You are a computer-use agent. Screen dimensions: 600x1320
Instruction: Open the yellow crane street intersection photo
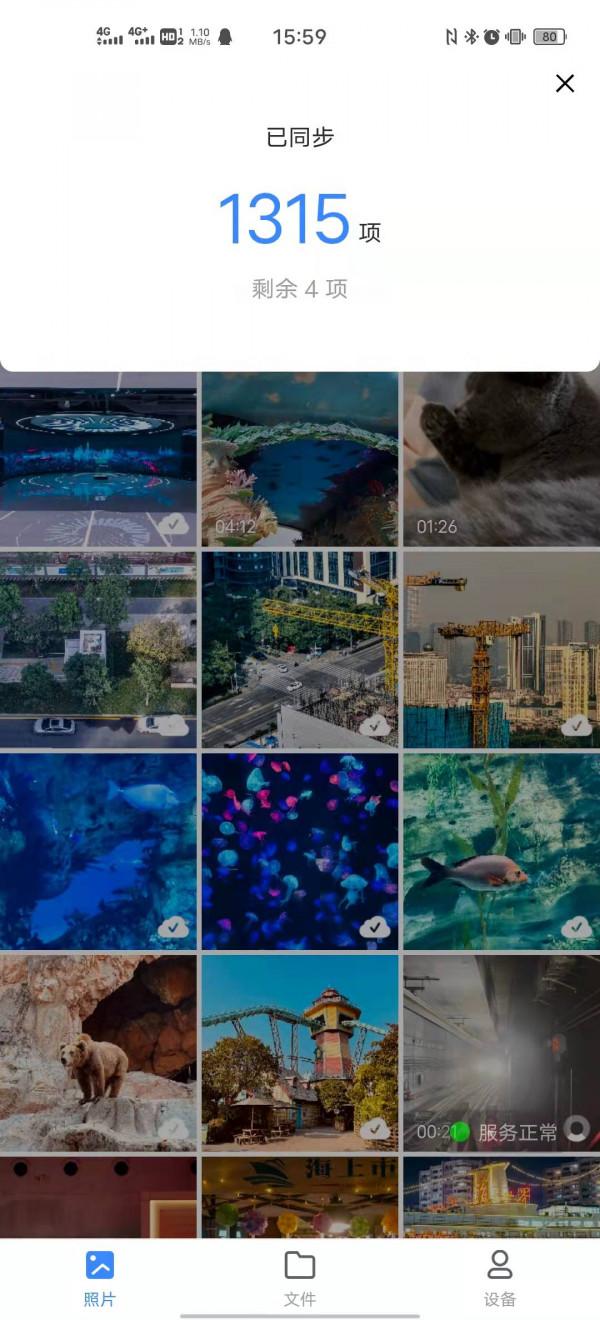tap(300, 649)
